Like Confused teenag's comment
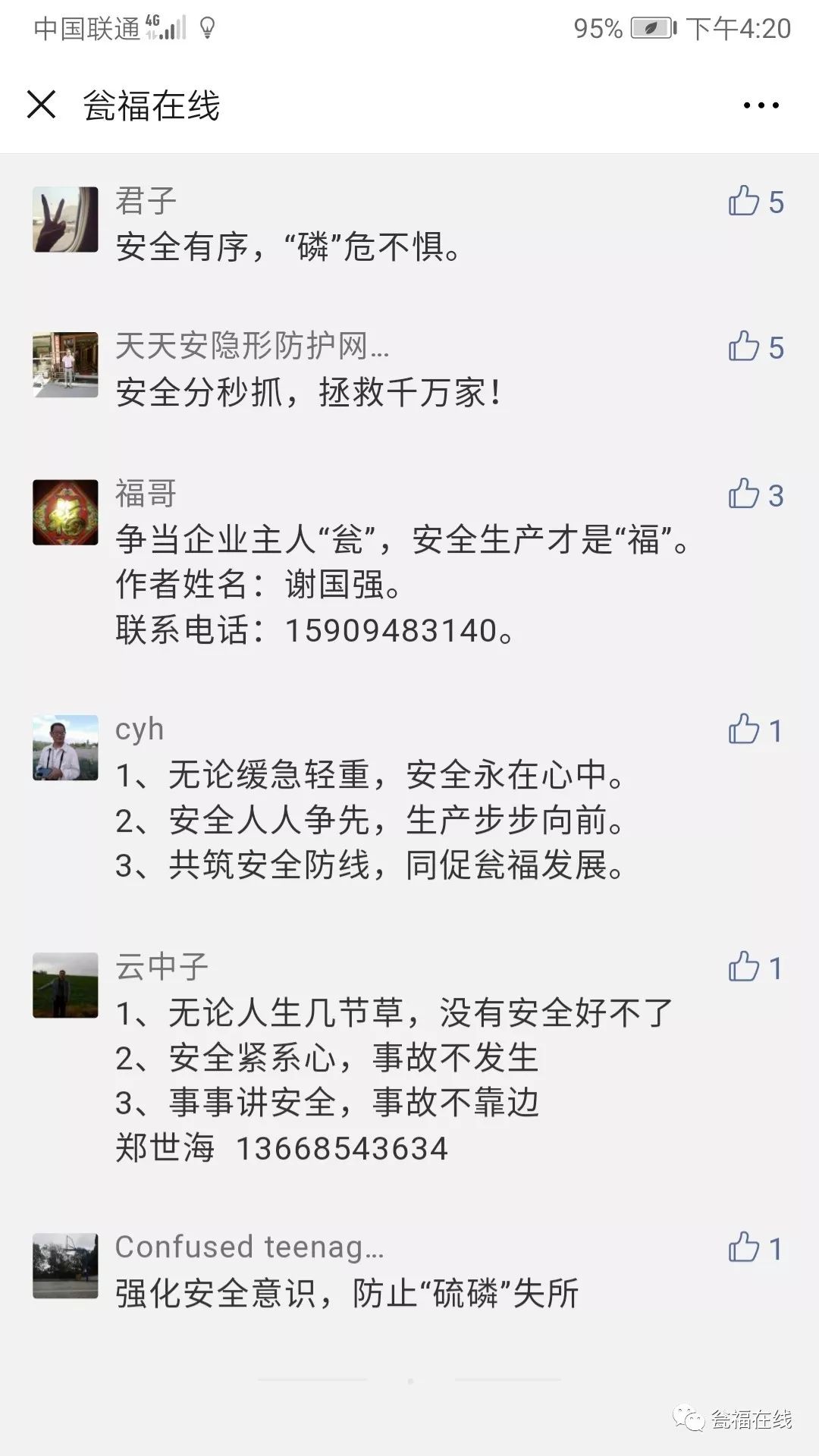 [x=744, y=1248]
